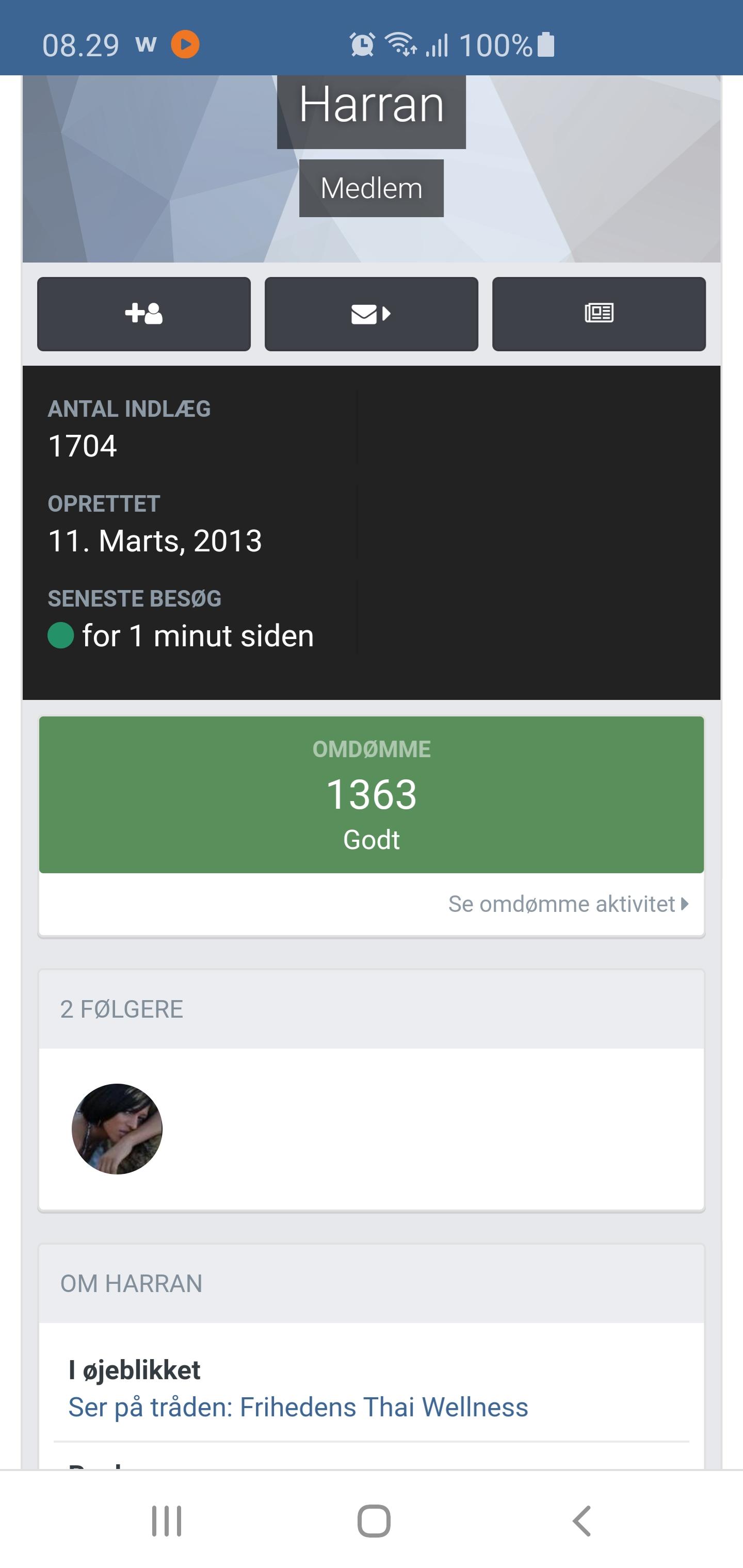Follow member Harran with the add-user button
This screenshot has height=1568, width=743.
144,314
